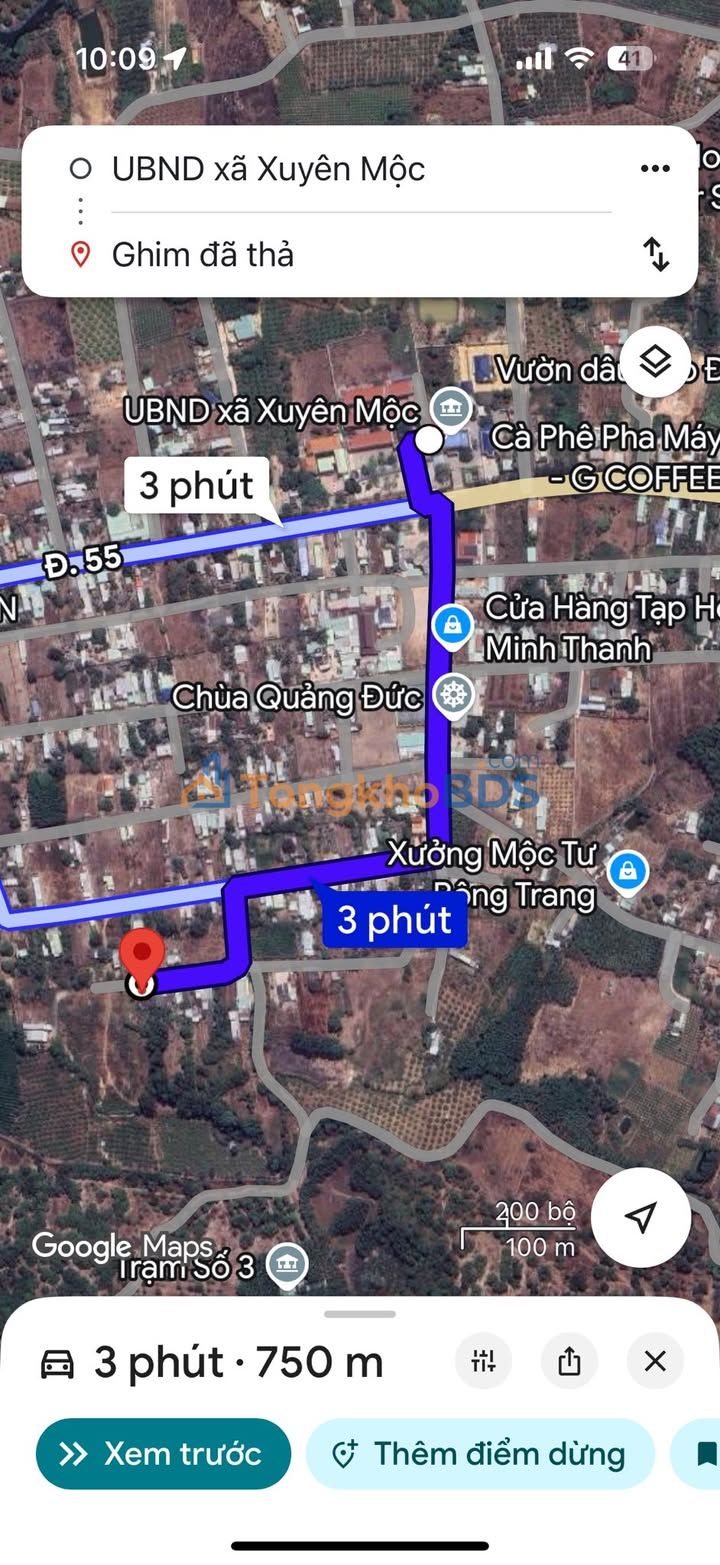
Task: Share this route's directions
Action: [569, 1361]
